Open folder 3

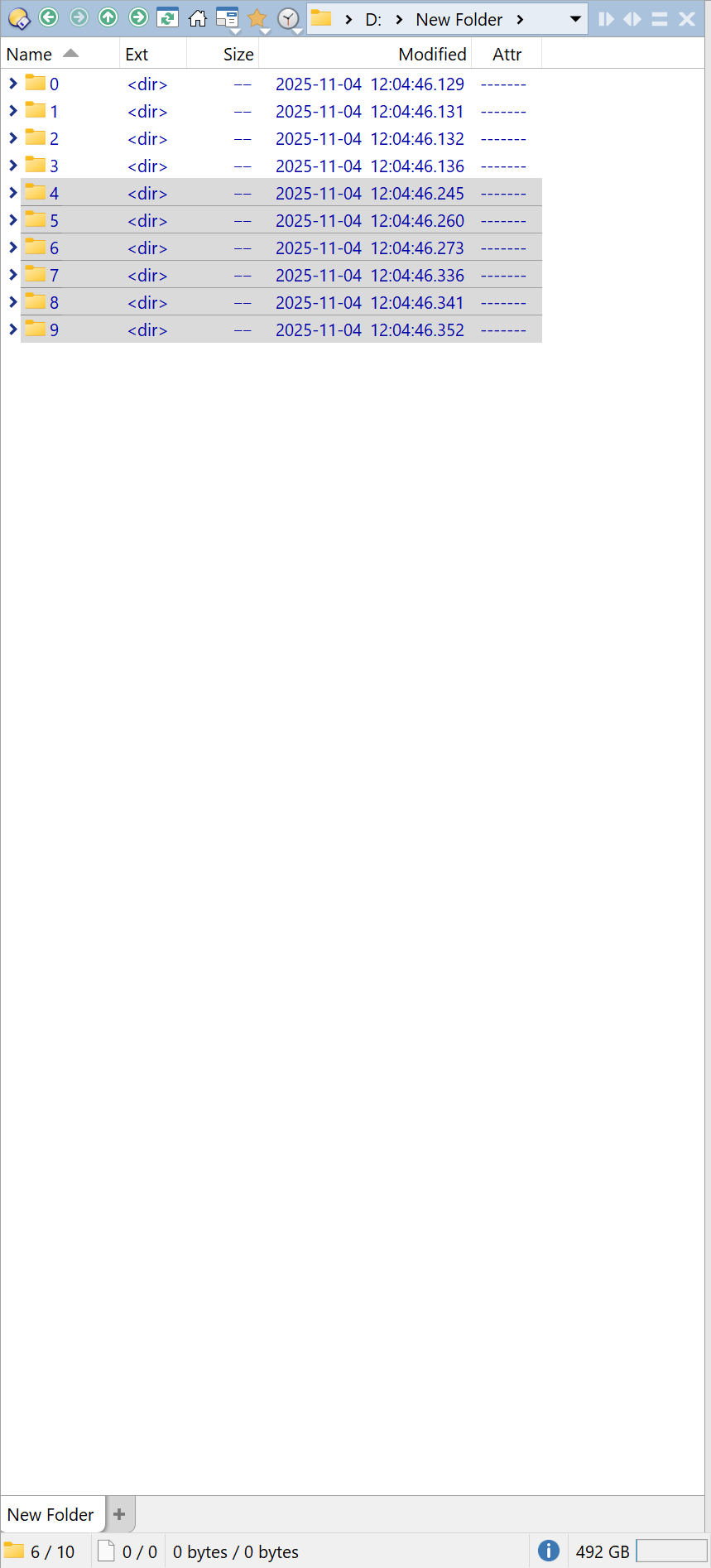coord(54,166)
